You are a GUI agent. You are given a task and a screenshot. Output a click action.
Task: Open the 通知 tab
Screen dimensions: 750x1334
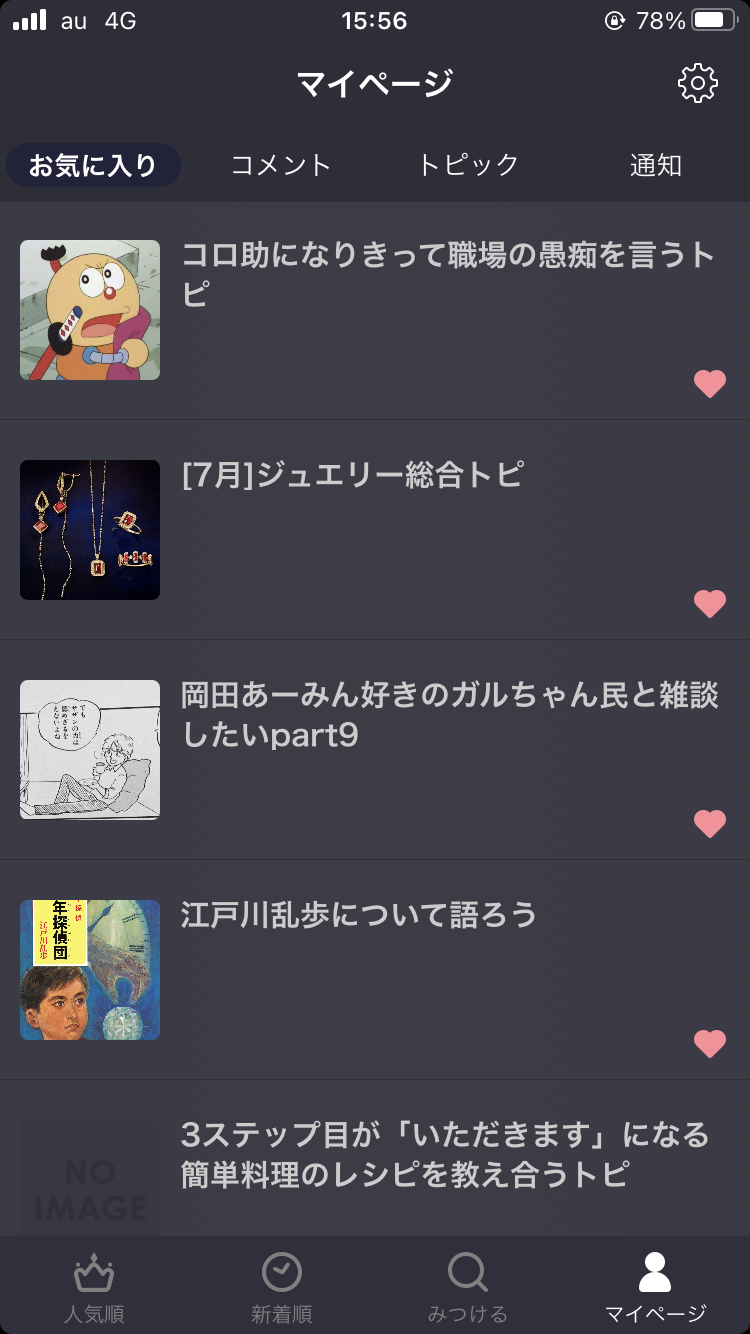tap(655, 166)
